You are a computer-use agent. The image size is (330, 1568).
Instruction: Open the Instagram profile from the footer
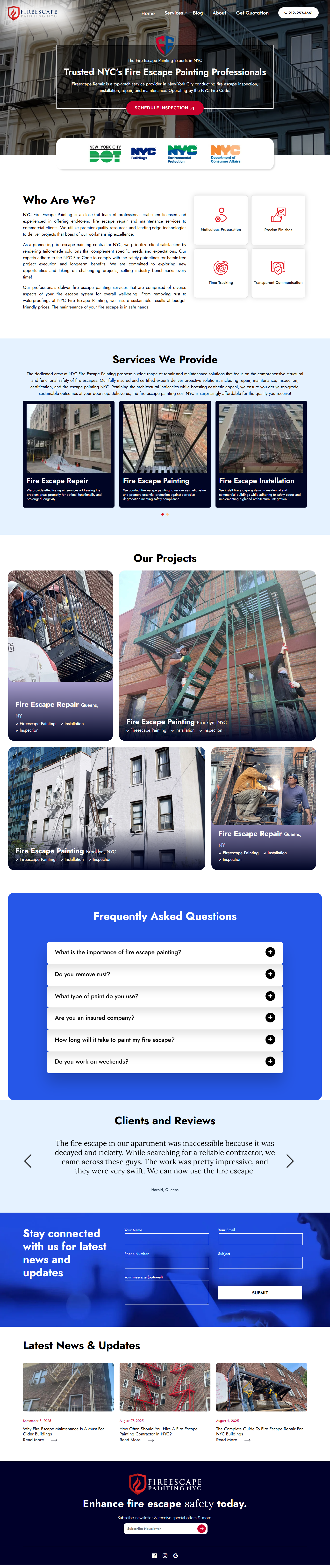pos(165,1555)
